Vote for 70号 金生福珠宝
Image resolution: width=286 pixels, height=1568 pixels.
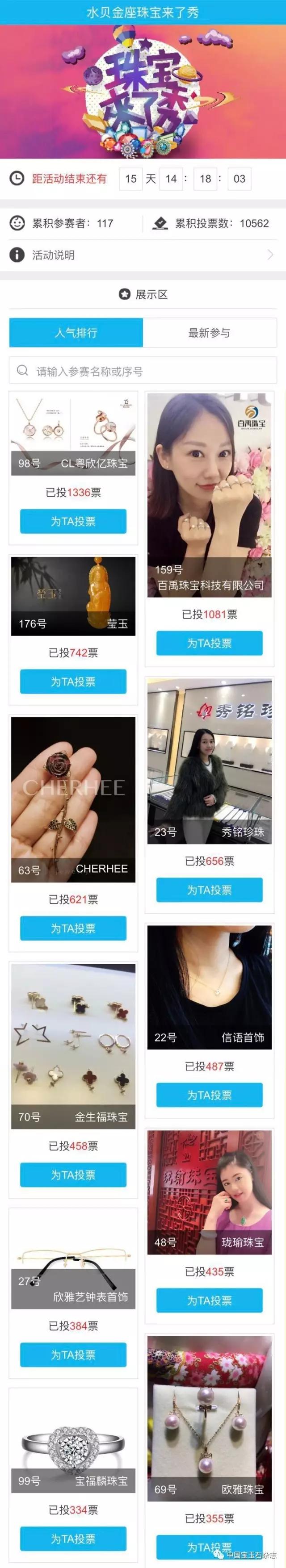73,1175
